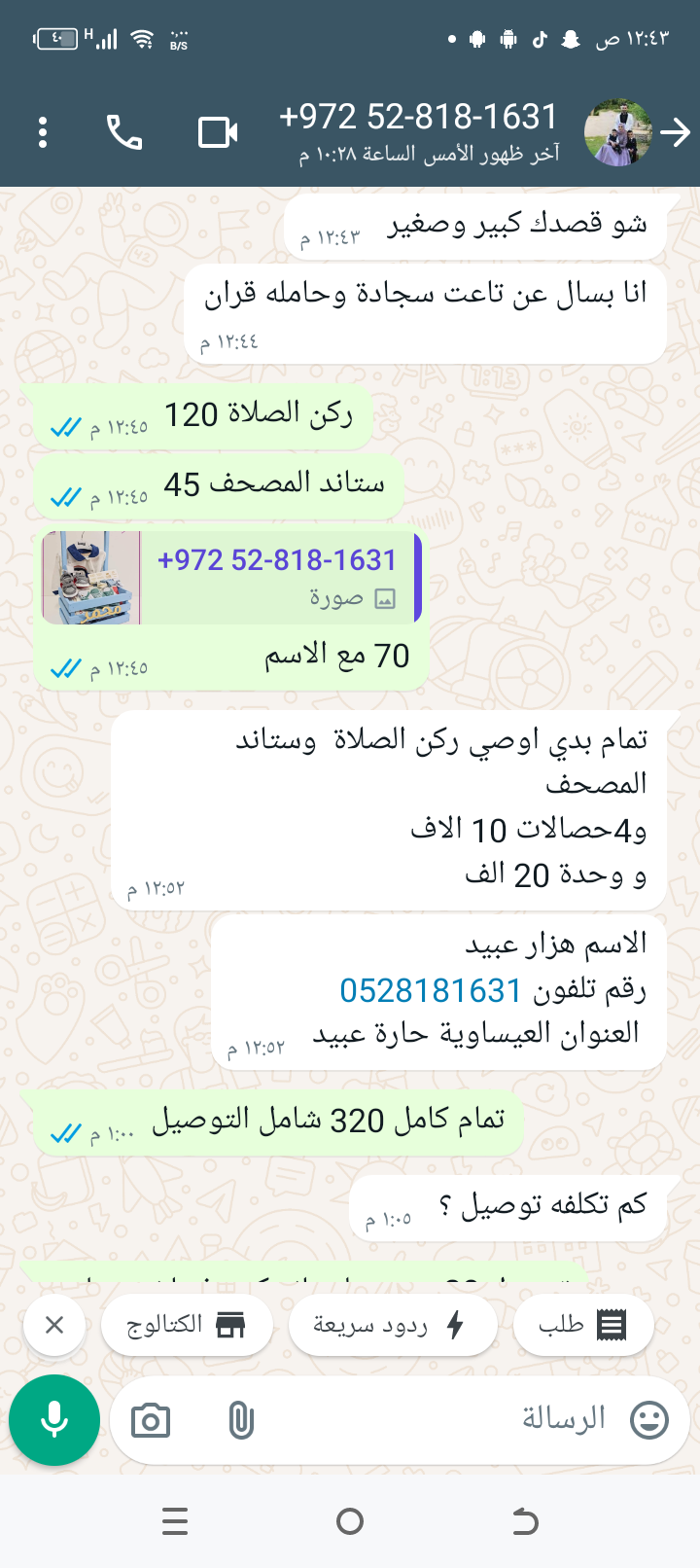Dismiss the quick actions chip bar

(x=54, y=1325)
